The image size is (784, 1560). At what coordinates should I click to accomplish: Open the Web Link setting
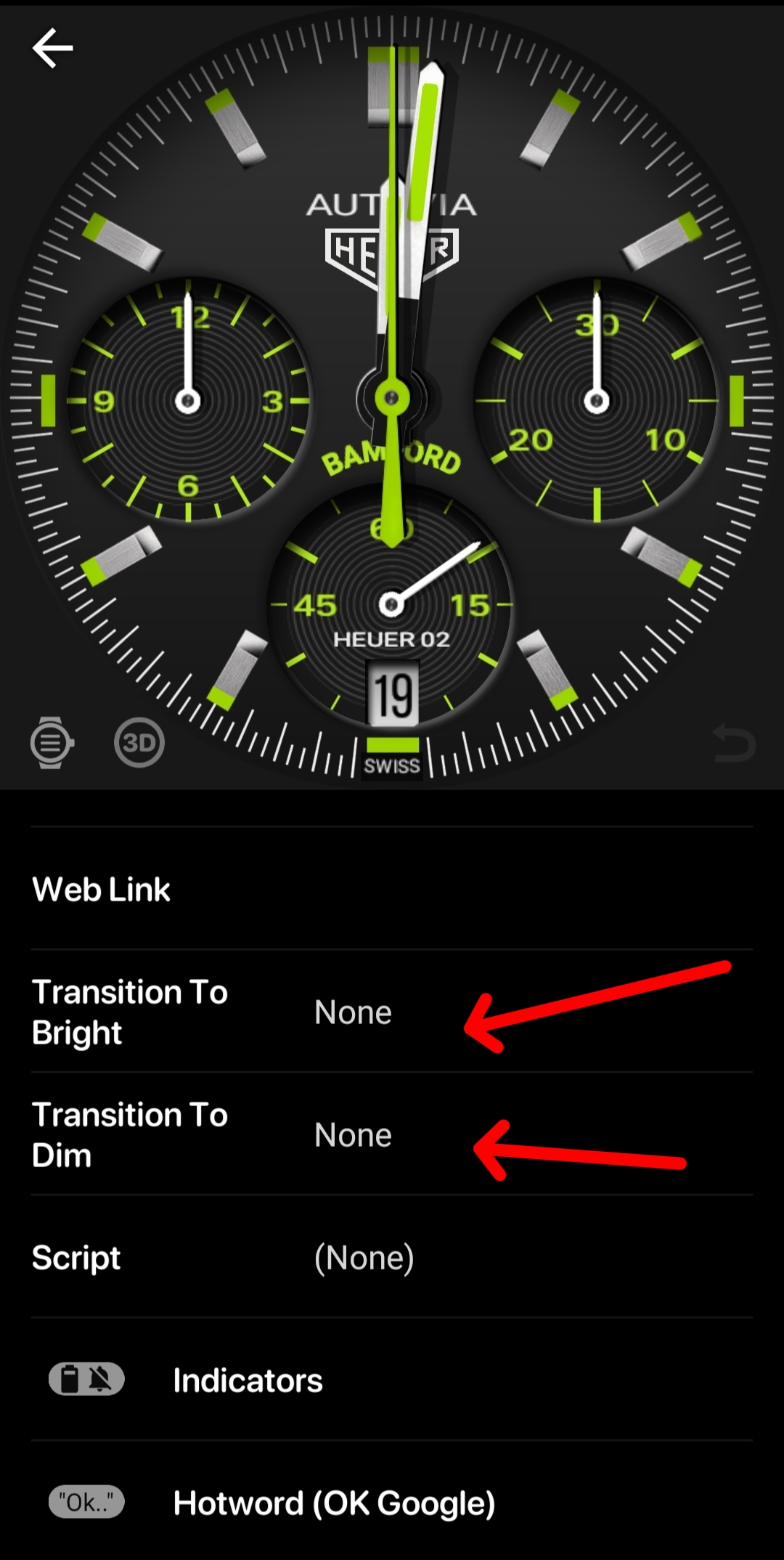click(392, 888)
